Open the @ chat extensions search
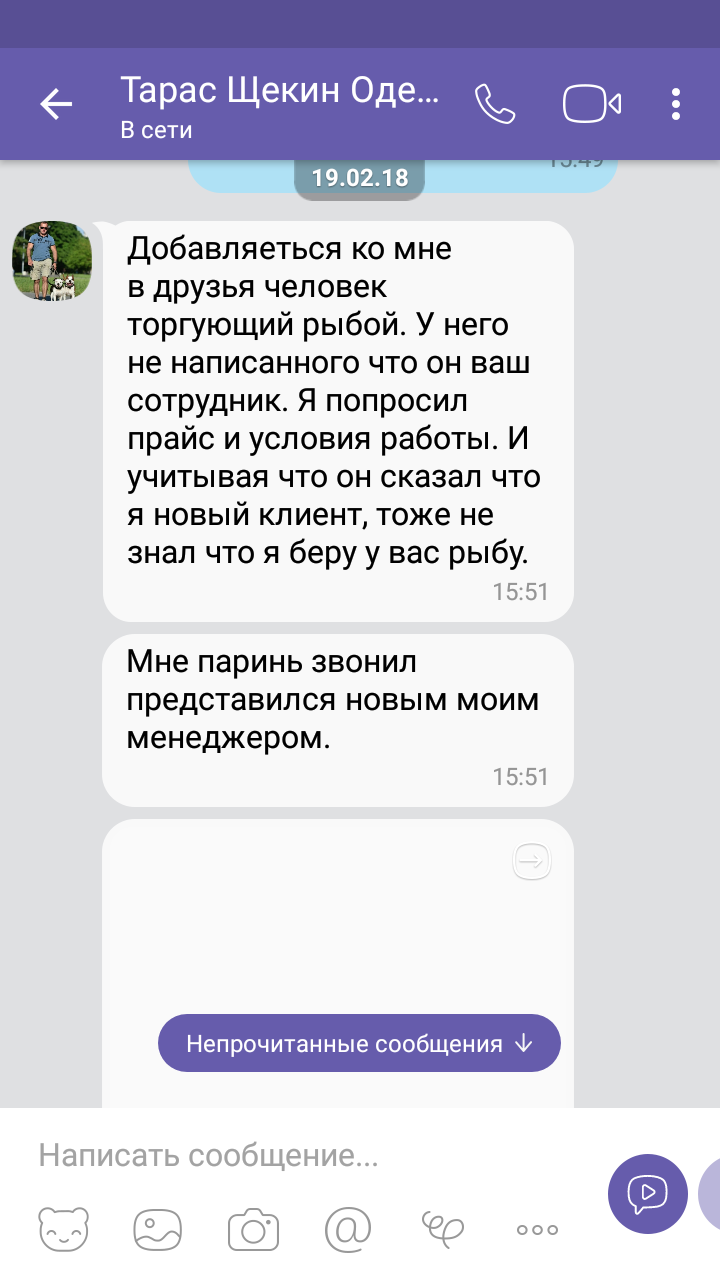 347,1229
